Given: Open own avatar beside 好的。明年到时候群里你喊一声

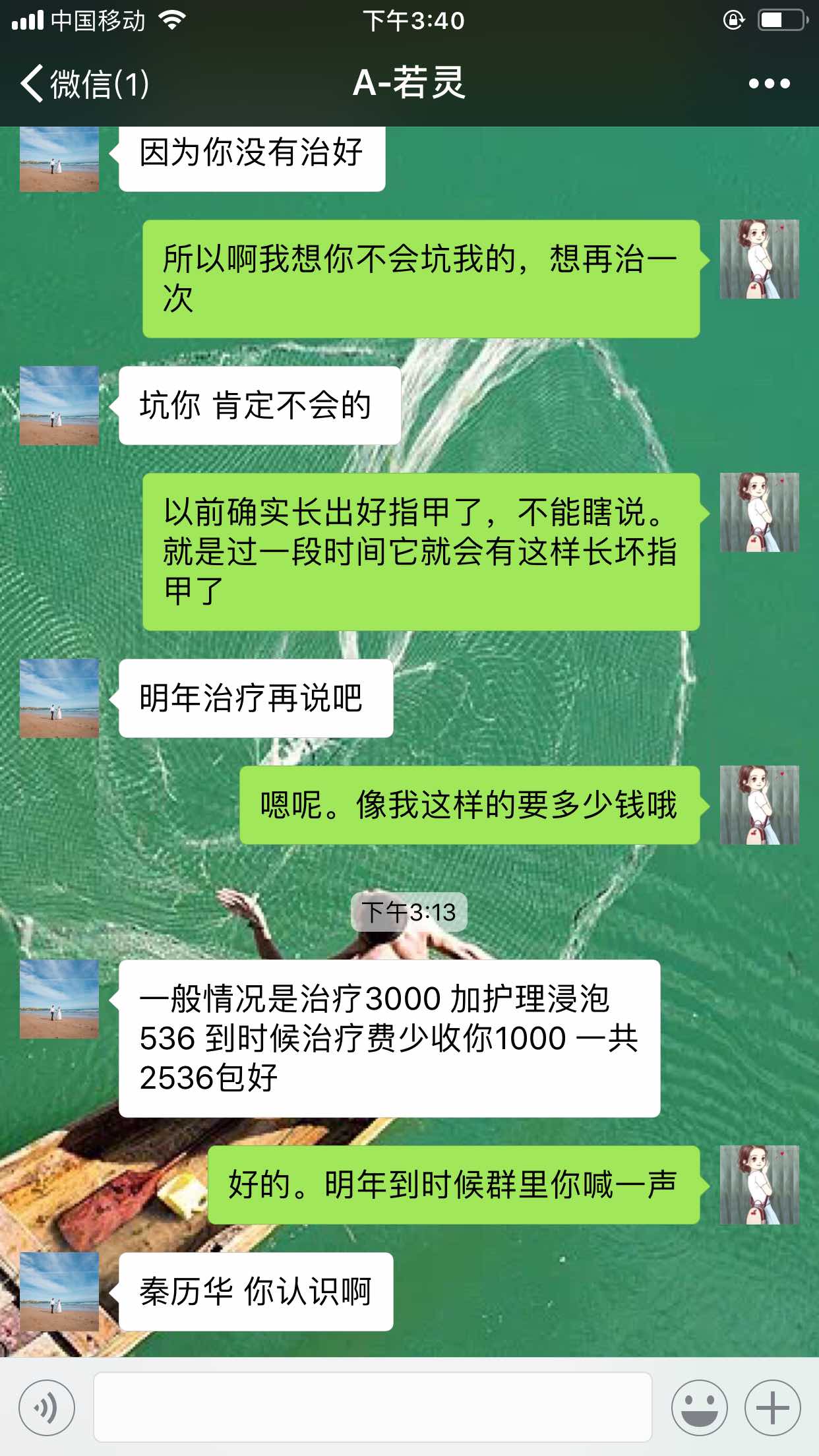Looking at the screenshot, I should coord(759,1185).
